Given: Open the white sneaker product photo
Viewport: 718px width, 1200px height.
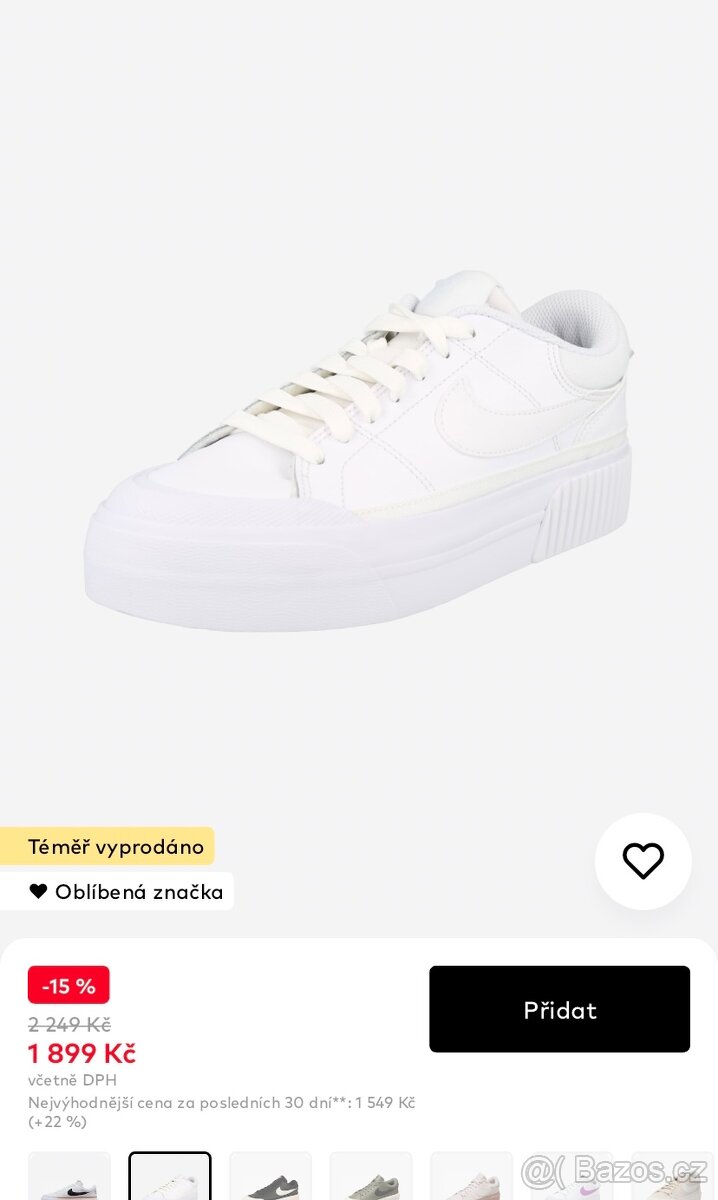Looking at the screenshot, I should tap(359, 450).
